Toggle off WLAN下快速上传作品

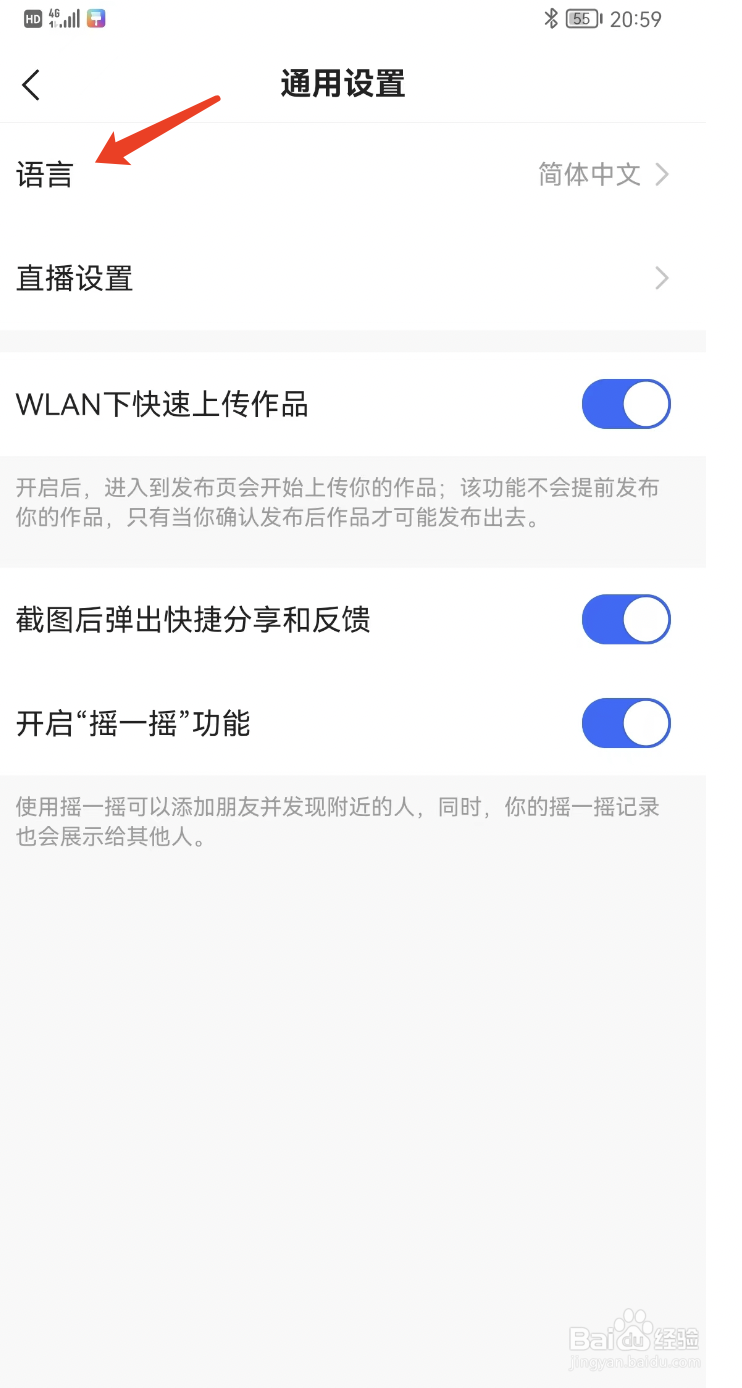[x=626, y=404]
